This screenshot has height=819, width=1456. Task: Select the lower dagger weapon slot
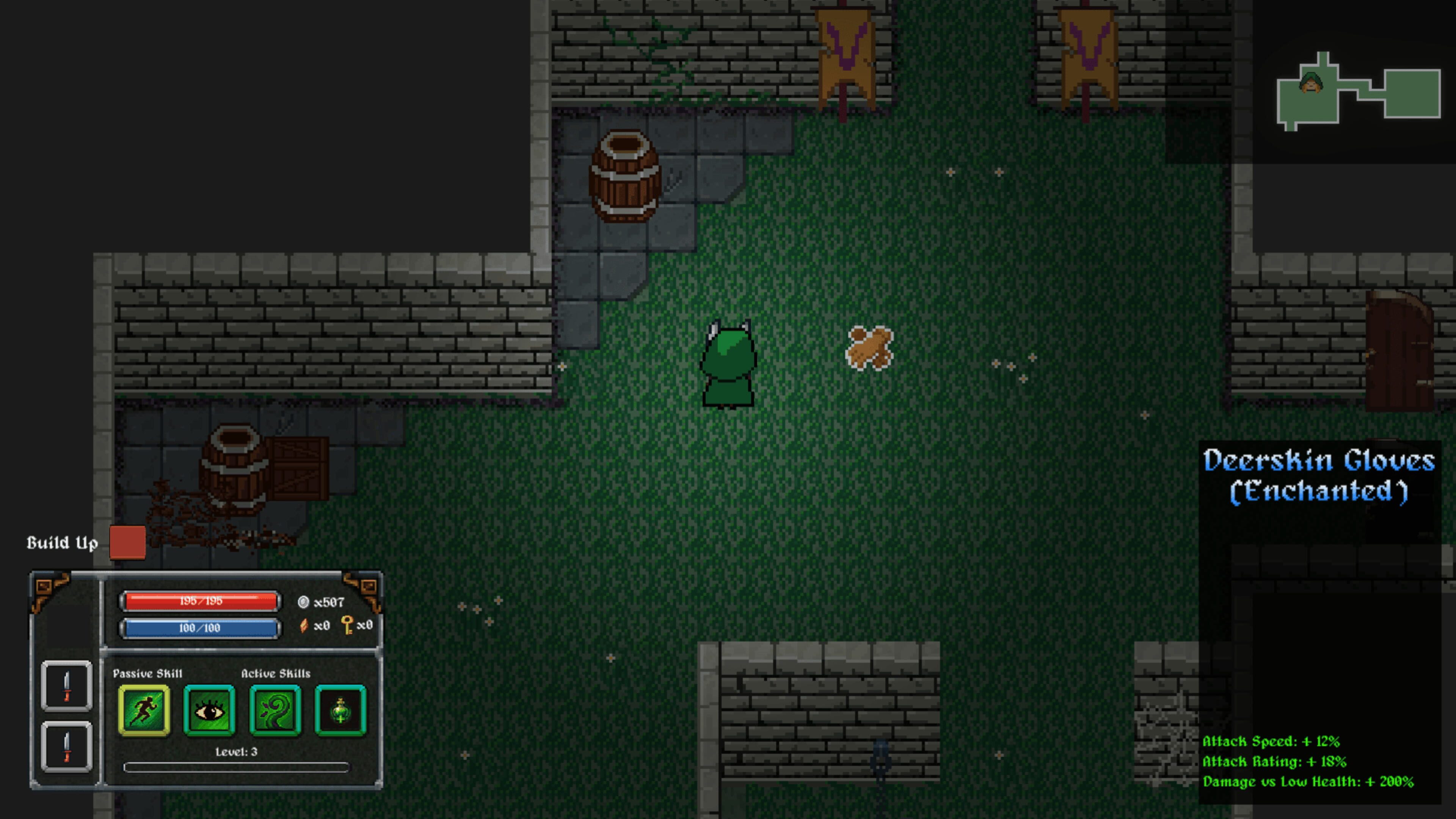(x=67, y=747)
